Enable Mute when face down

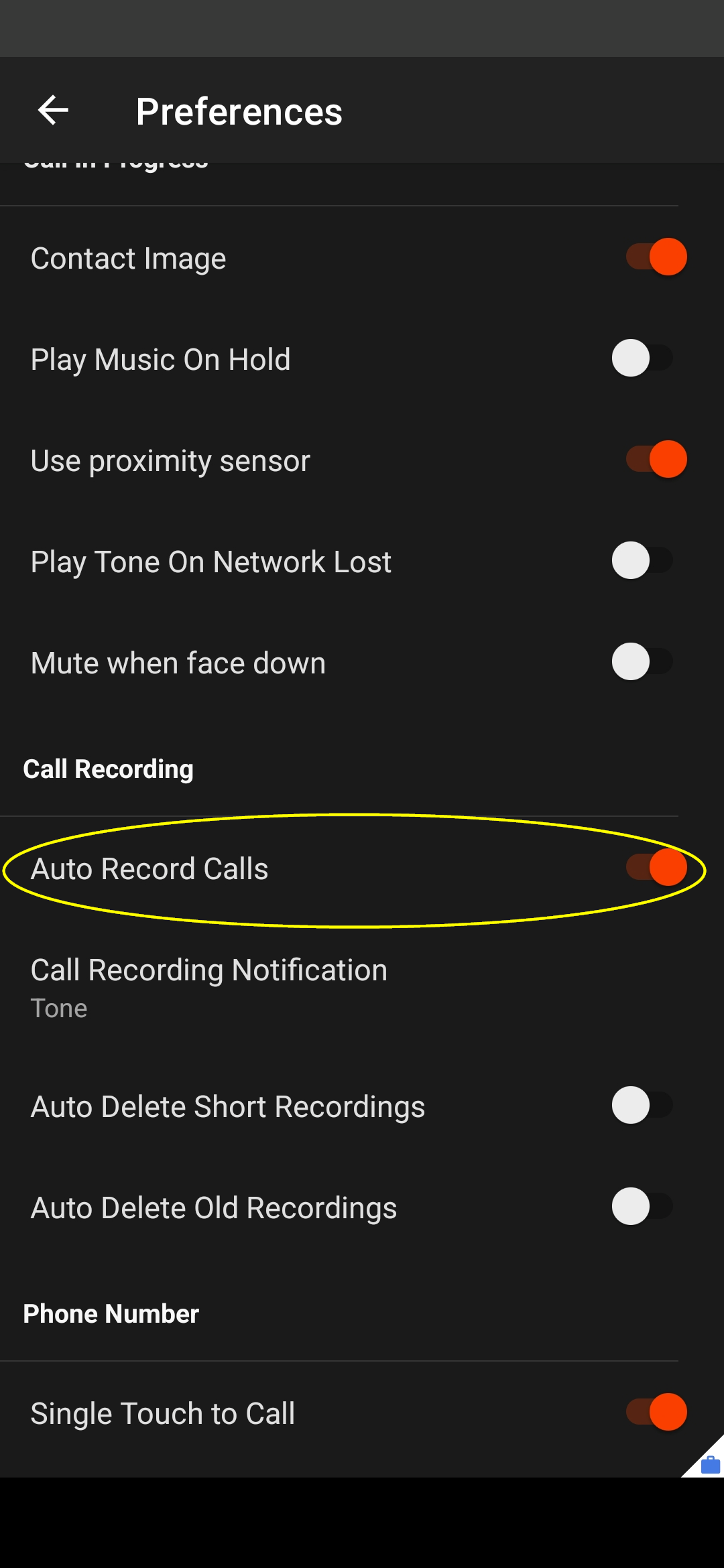[x=642, y=662]
